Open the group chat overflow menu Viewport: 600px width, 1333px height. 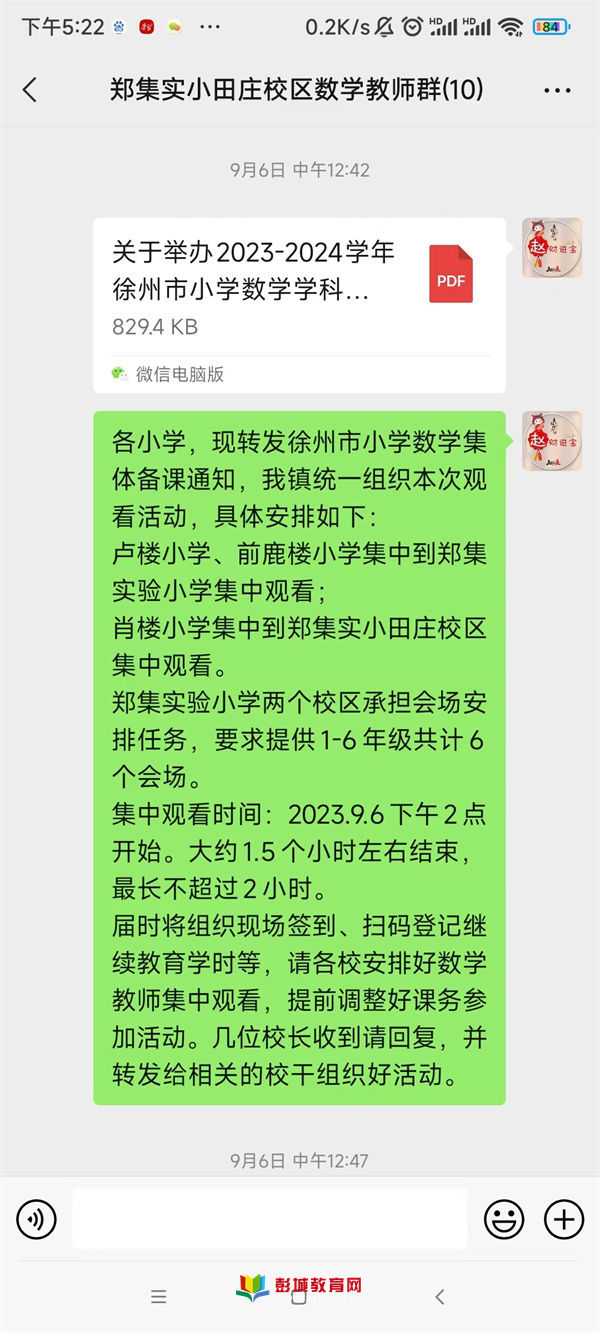557,91
